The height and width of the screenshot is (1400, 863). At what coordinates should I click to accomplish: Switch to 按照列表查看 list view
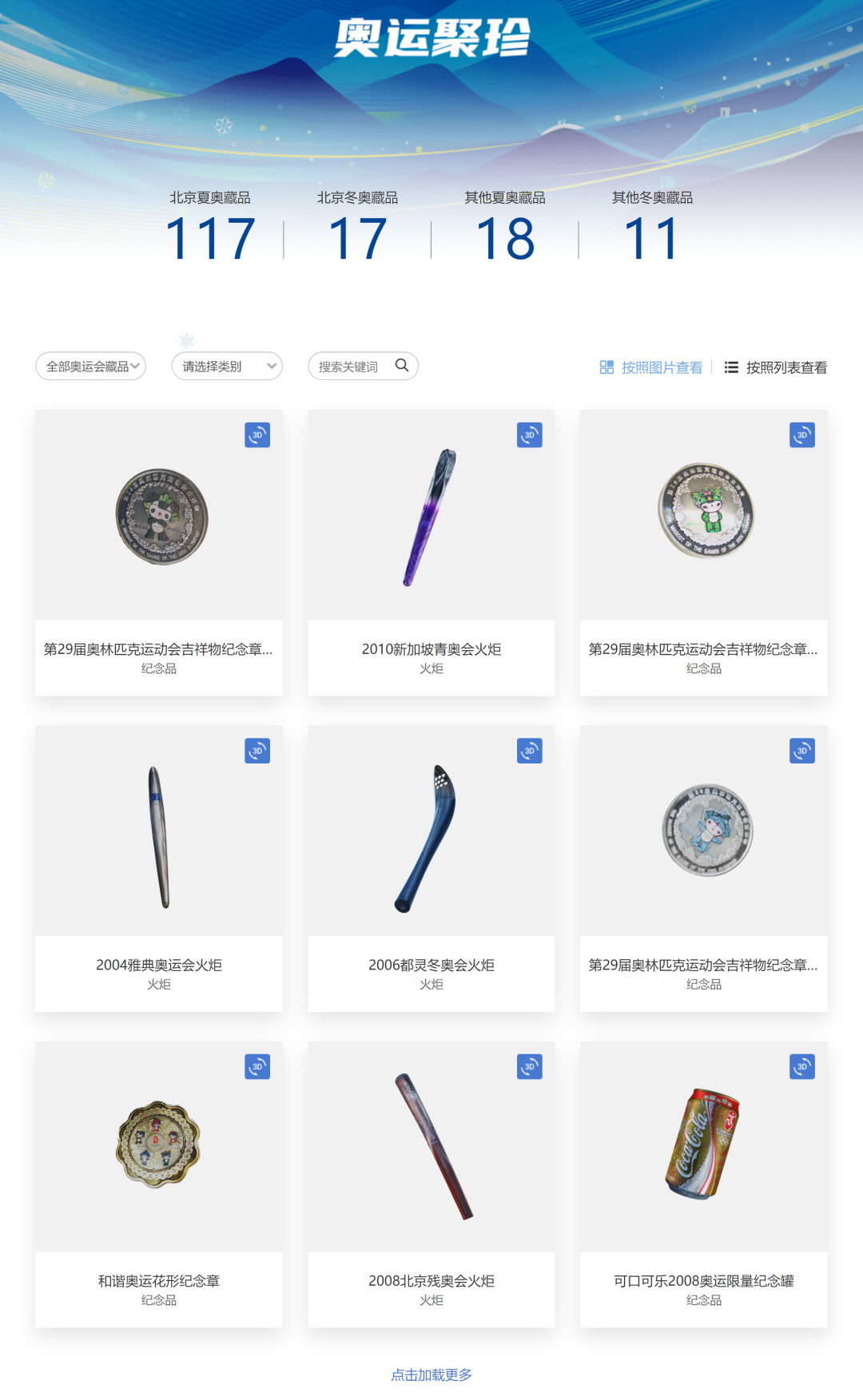click(776, 367)
